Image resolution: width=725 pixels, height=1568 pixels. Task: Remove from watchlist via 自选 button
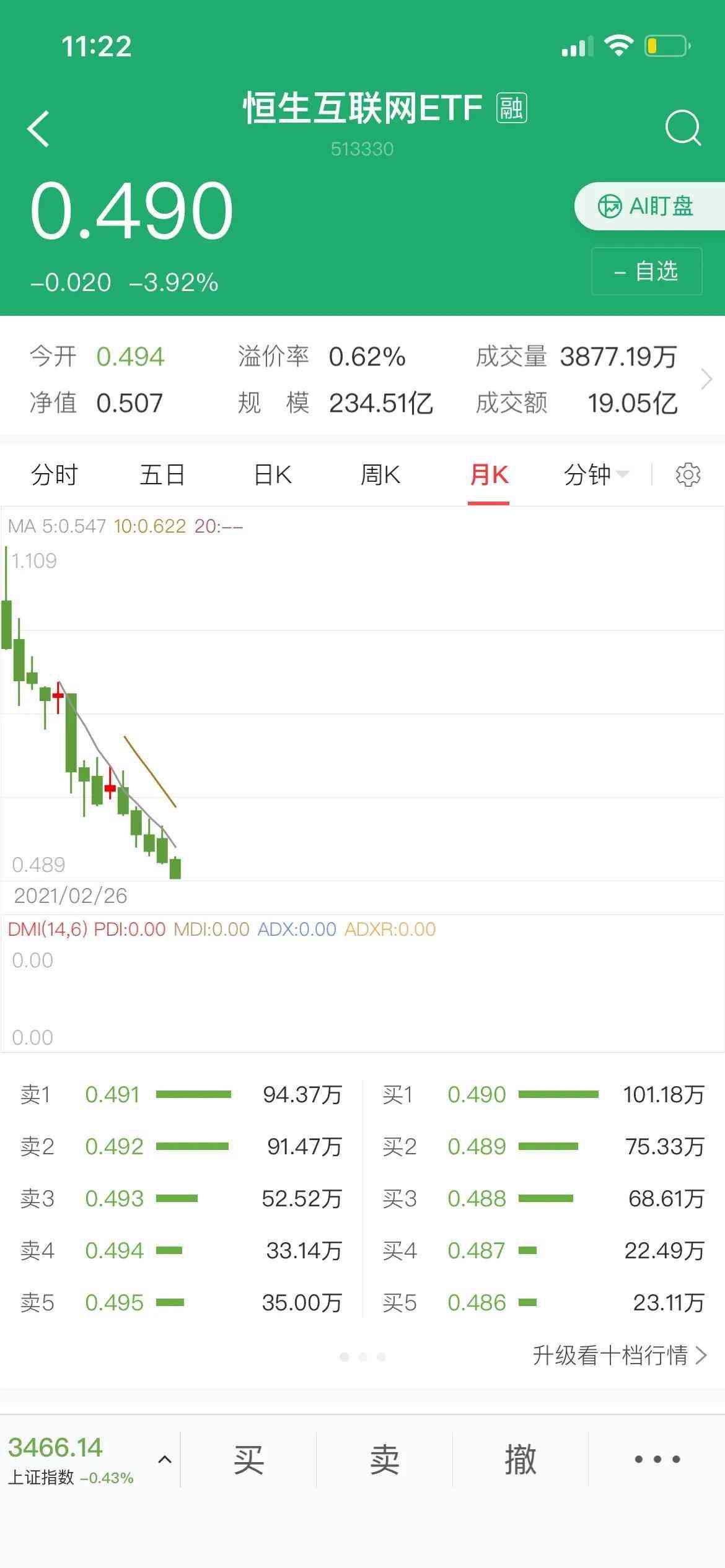click(647, 271)
